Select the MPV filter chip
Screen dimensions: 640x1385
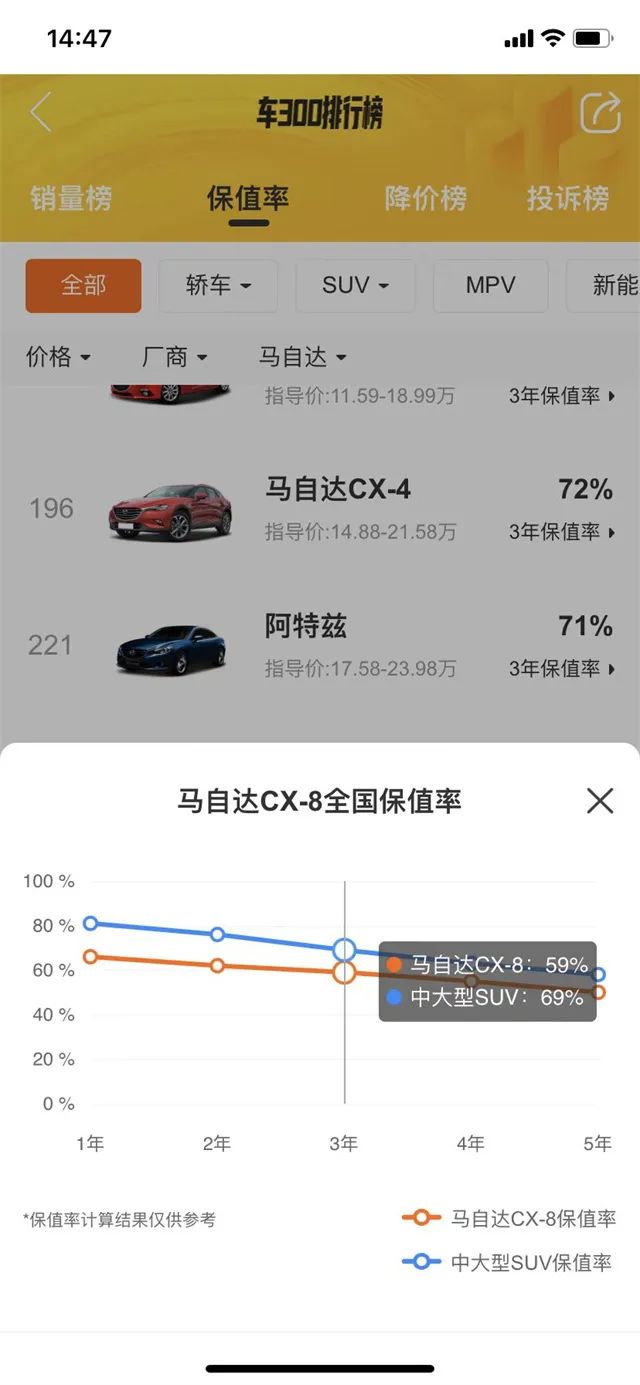tap(490, 286)
